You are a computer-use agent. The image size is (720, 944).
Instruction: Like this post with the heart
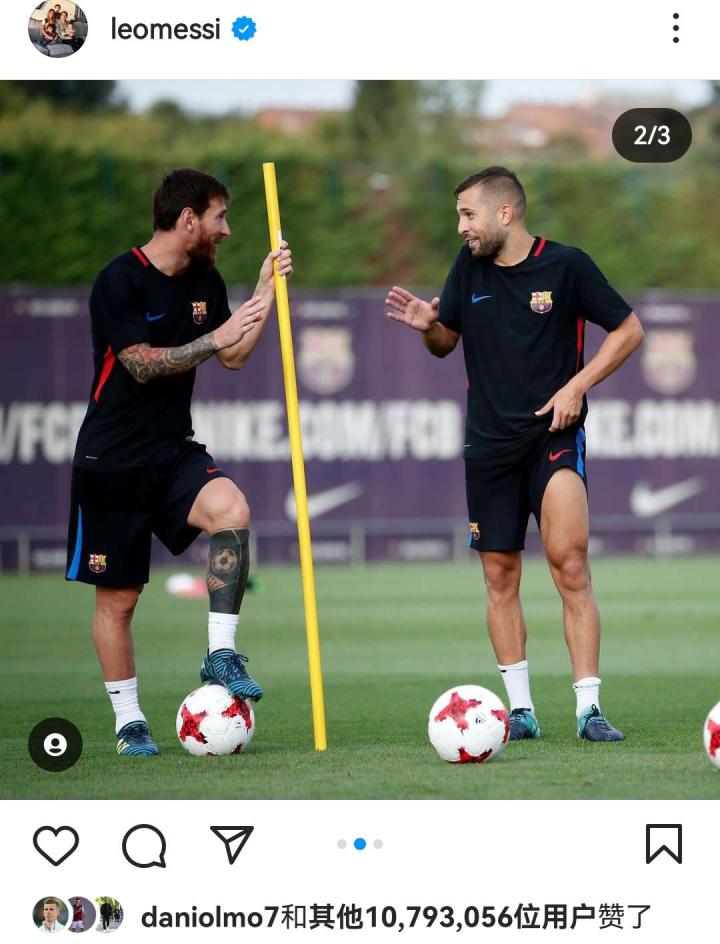tap(56, 845)
